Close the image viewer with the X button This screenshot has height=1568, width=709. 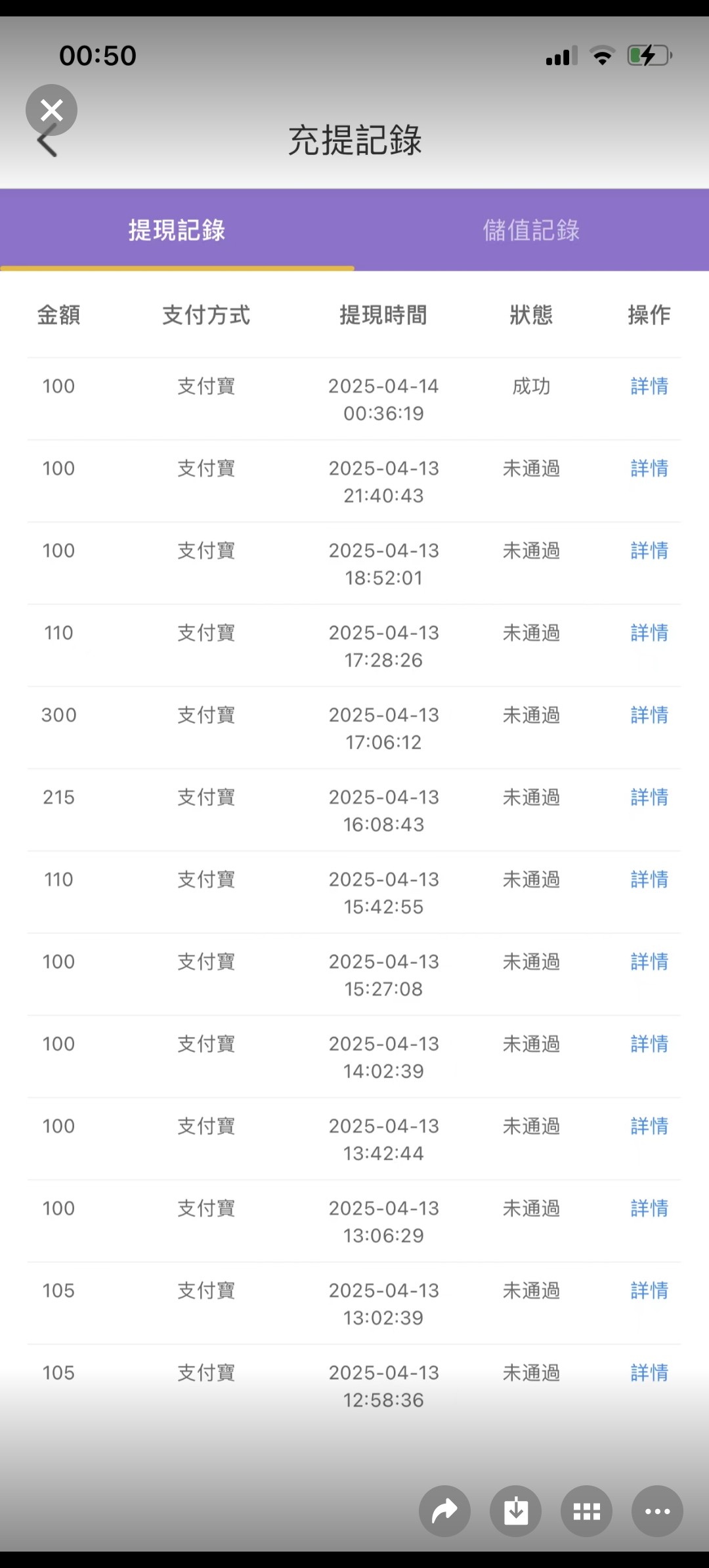click(x=51, y=110)
